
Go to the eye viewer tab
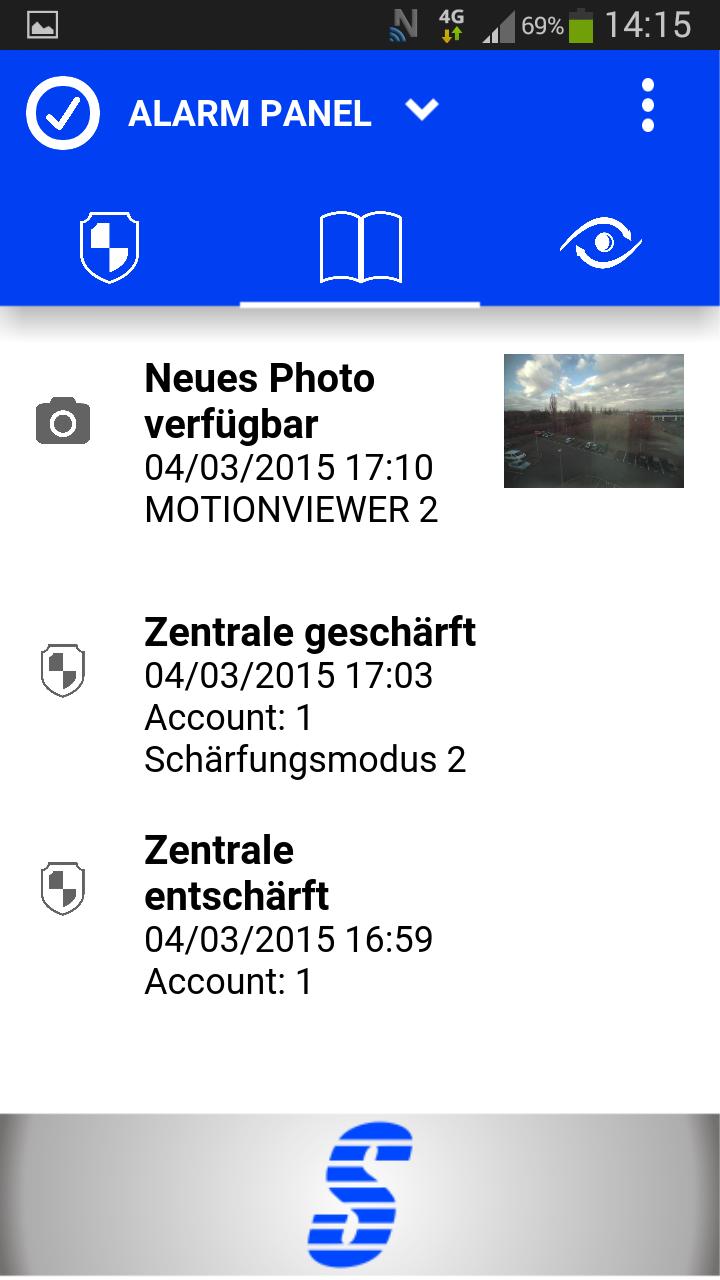600,244
